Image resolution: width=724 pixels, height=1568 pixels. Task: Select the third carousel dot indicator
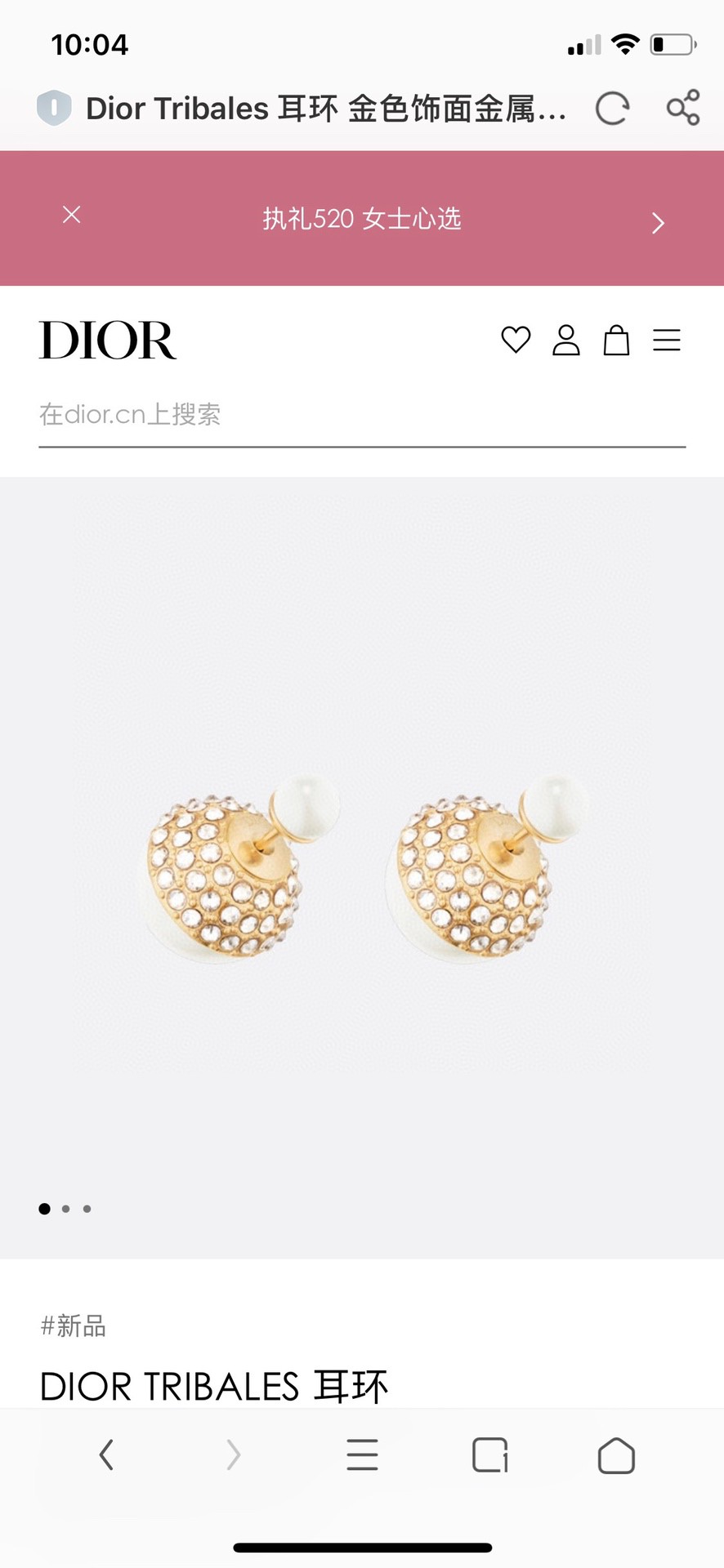click(87, 1209)
